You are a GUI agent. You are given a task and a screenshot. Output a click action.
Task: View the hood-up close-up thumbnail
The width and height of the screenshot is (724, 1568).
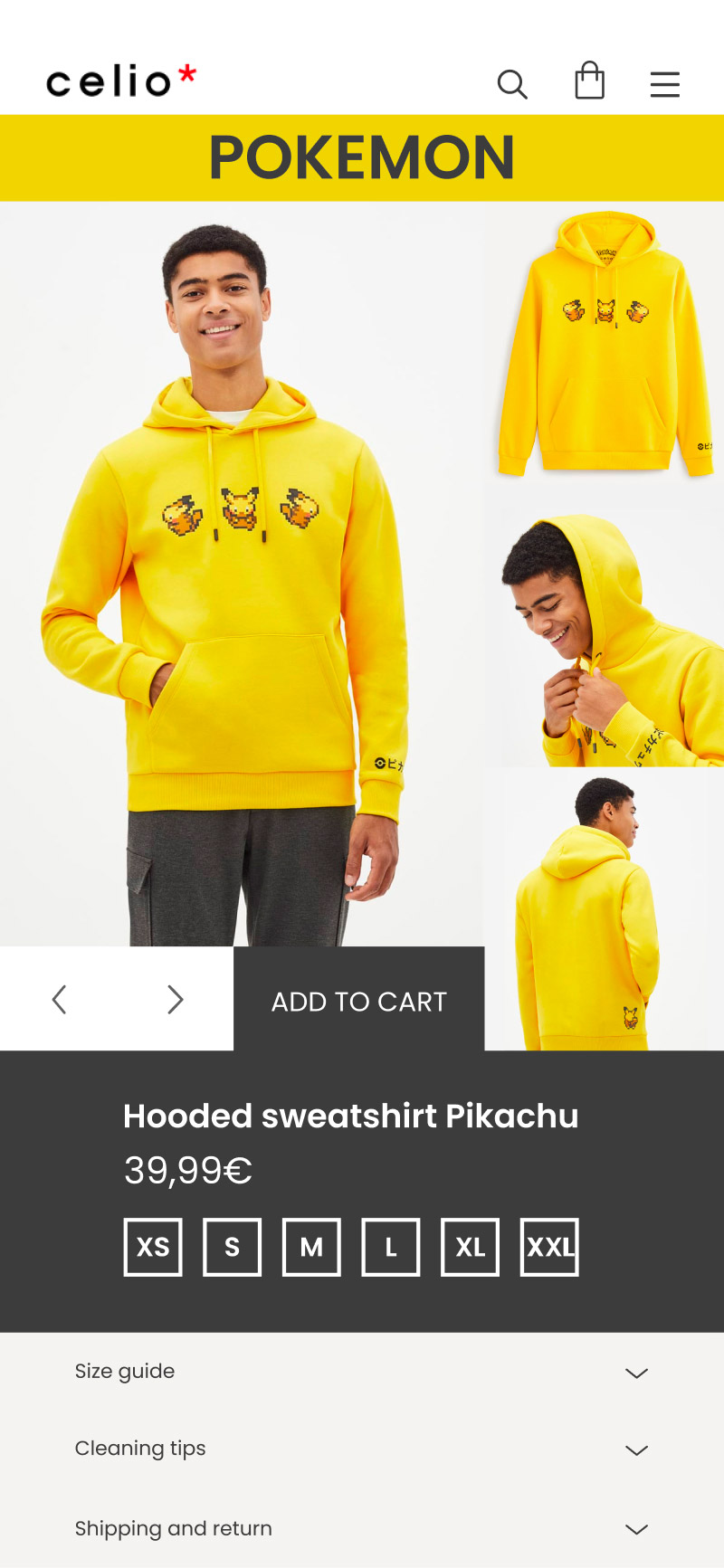tap(605, 626)
